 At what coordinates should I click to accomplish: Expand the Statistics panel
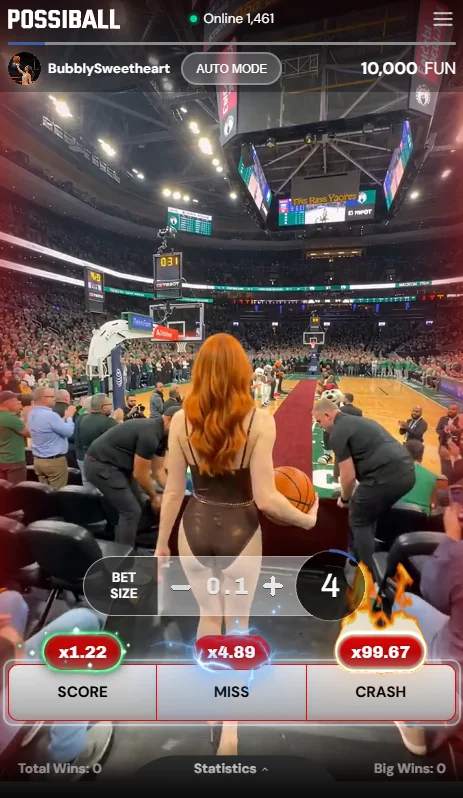coord(231,768)
